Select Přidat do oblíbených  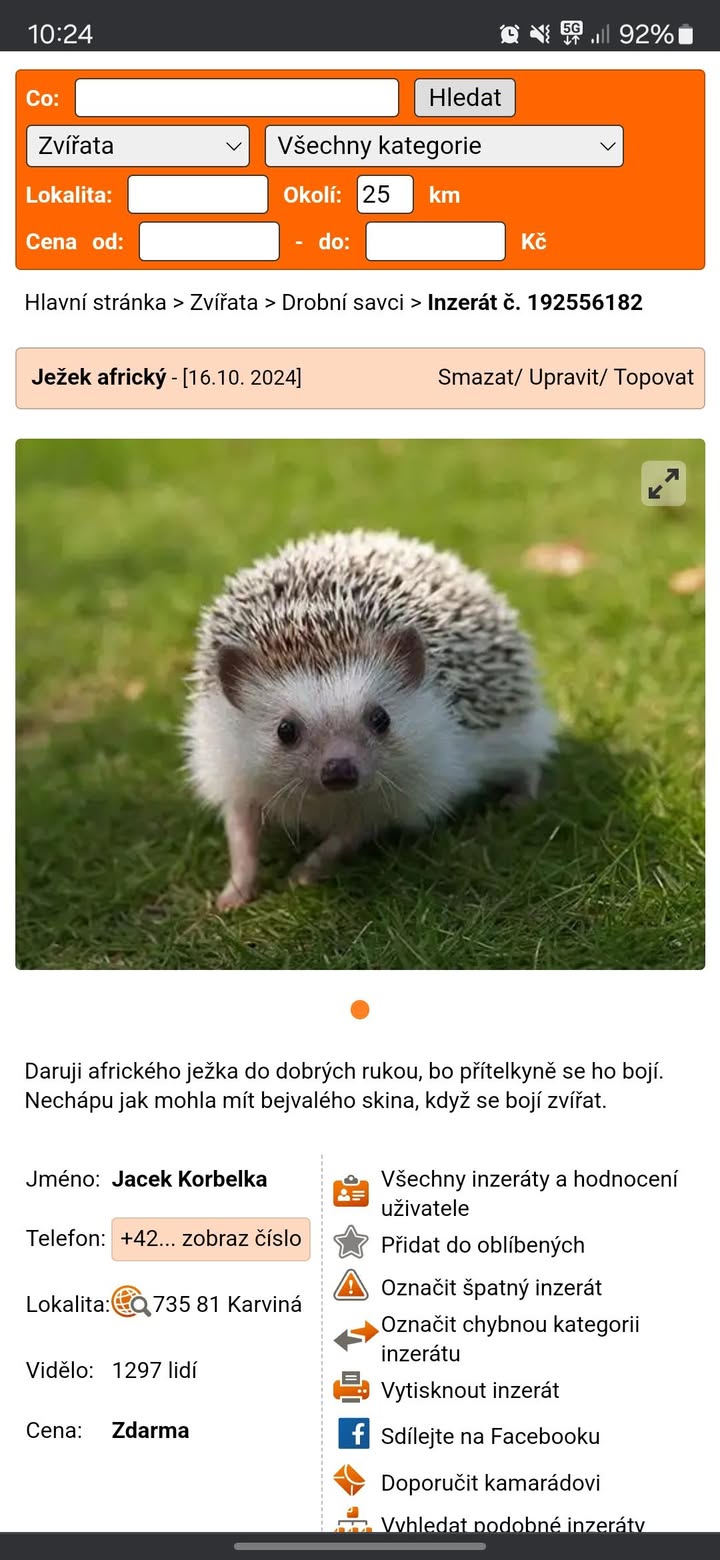[482, 1245]
